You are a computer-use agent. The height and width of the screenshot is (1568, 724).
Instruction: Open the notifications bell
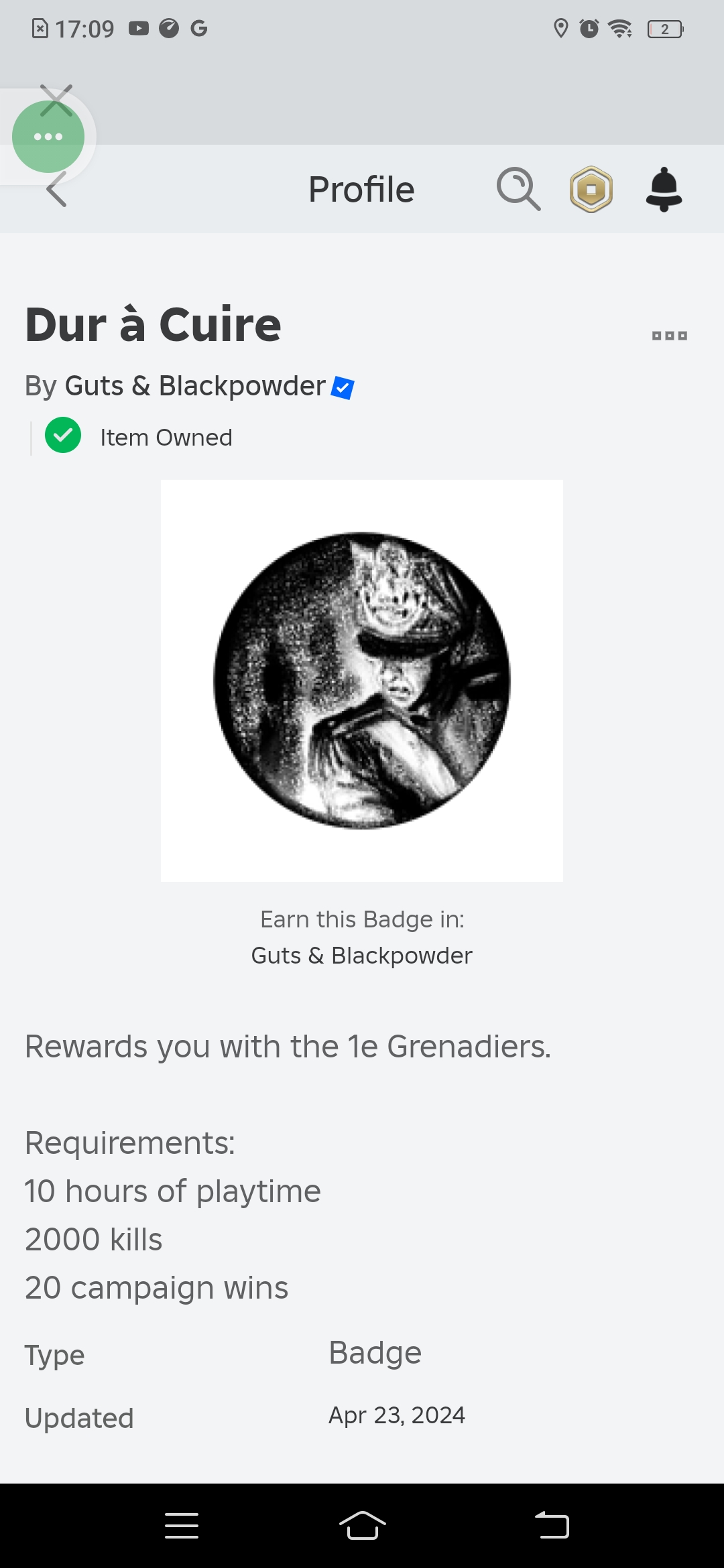tap(664, 189)
